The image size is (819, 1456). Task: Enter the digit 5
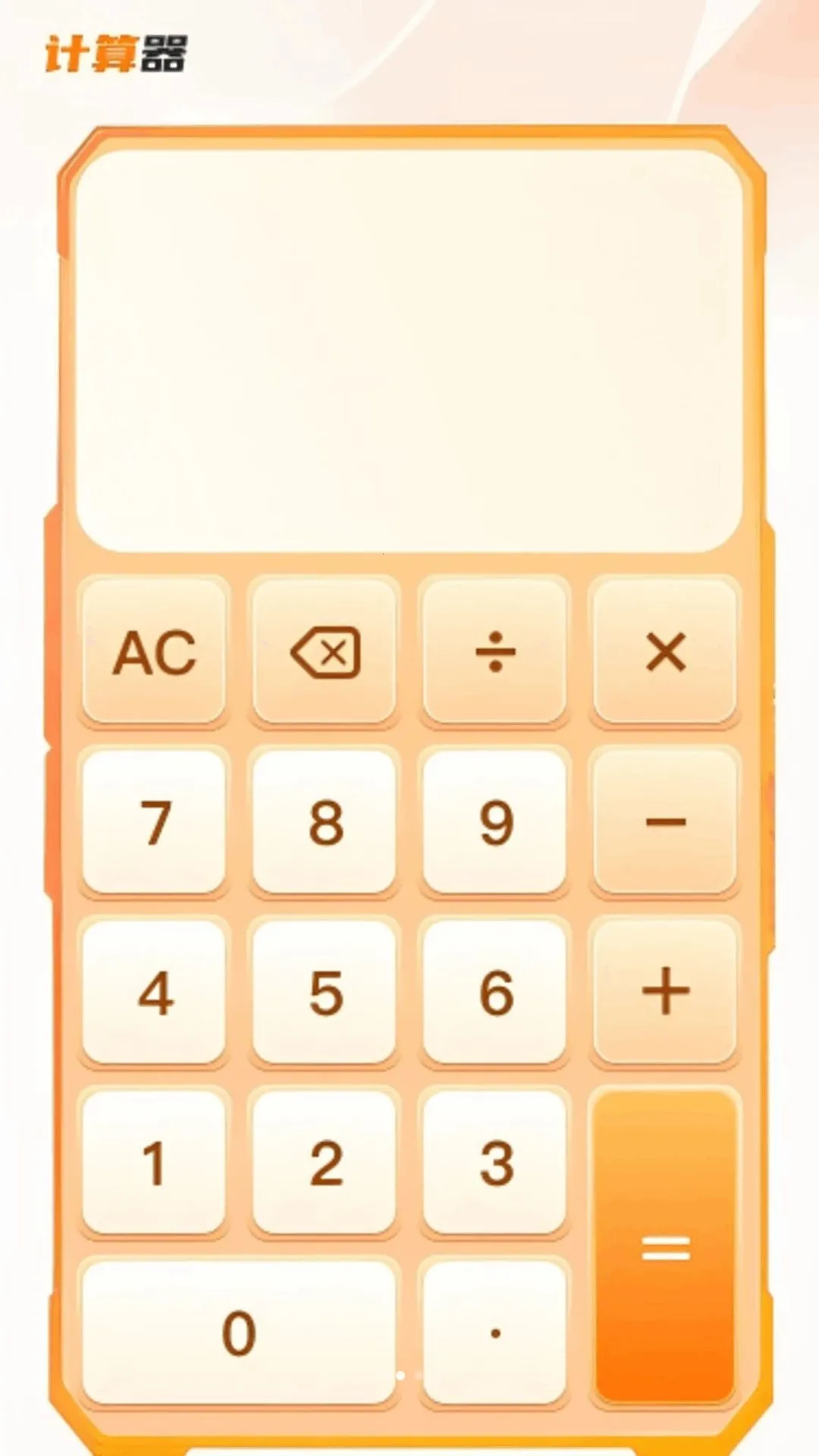click(x=325, y=992)
